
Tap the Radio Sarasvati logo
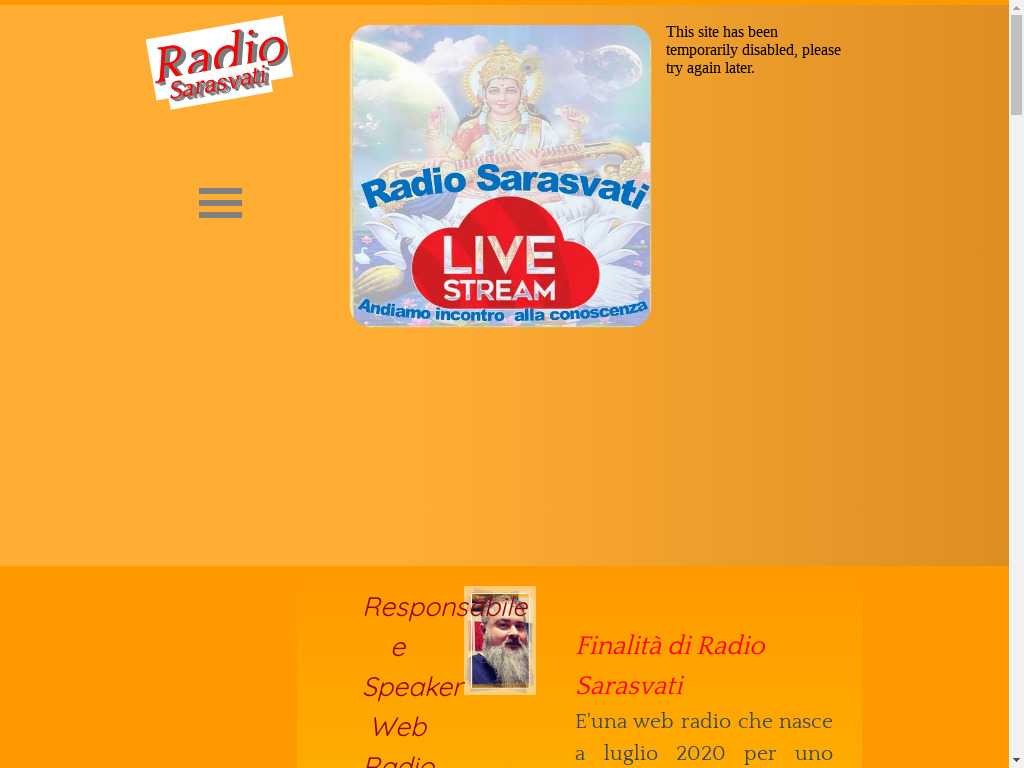[219, 62]
